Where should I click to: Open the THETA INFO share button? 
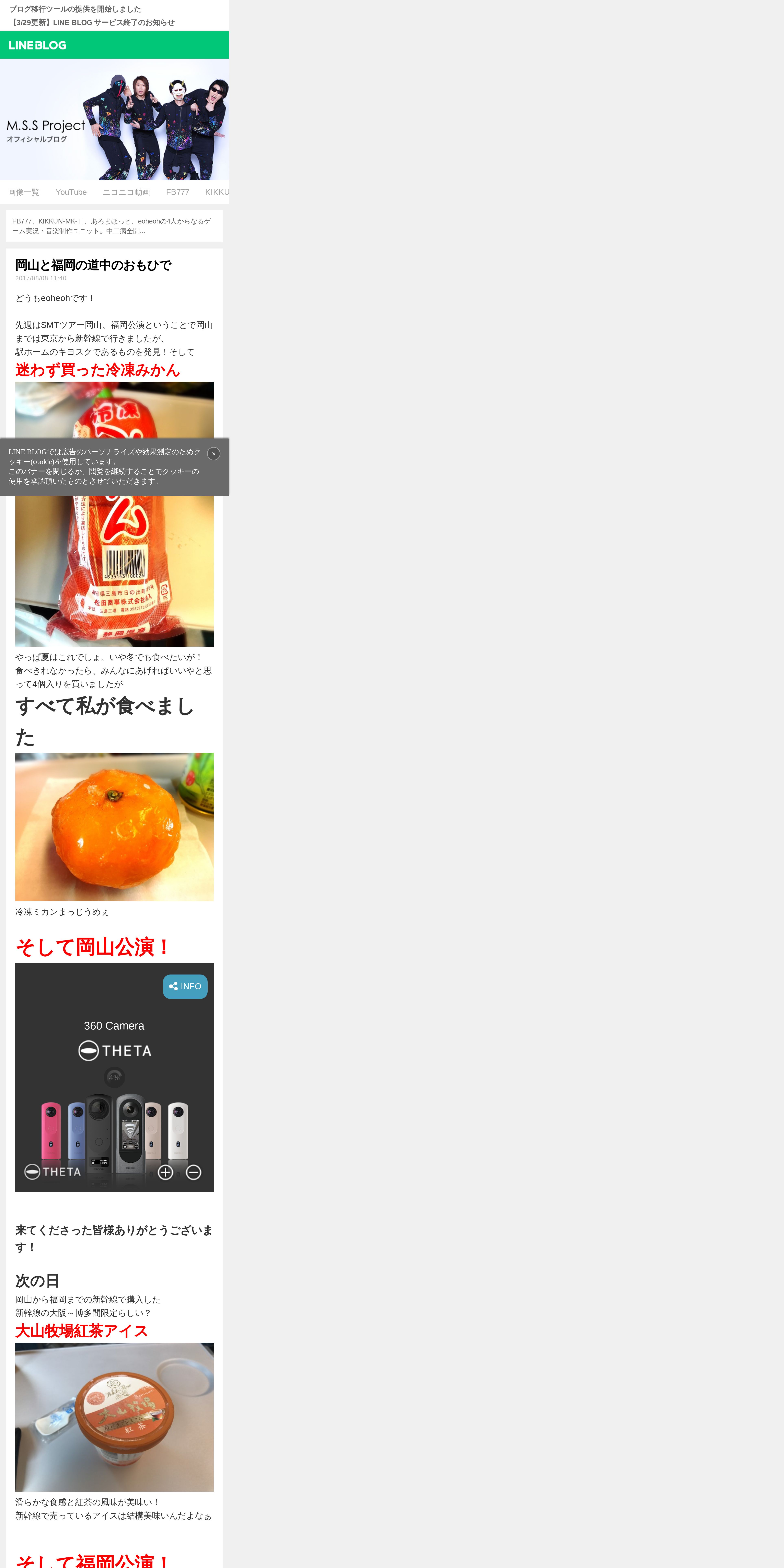pyautogui.click(x=185, y=986)
